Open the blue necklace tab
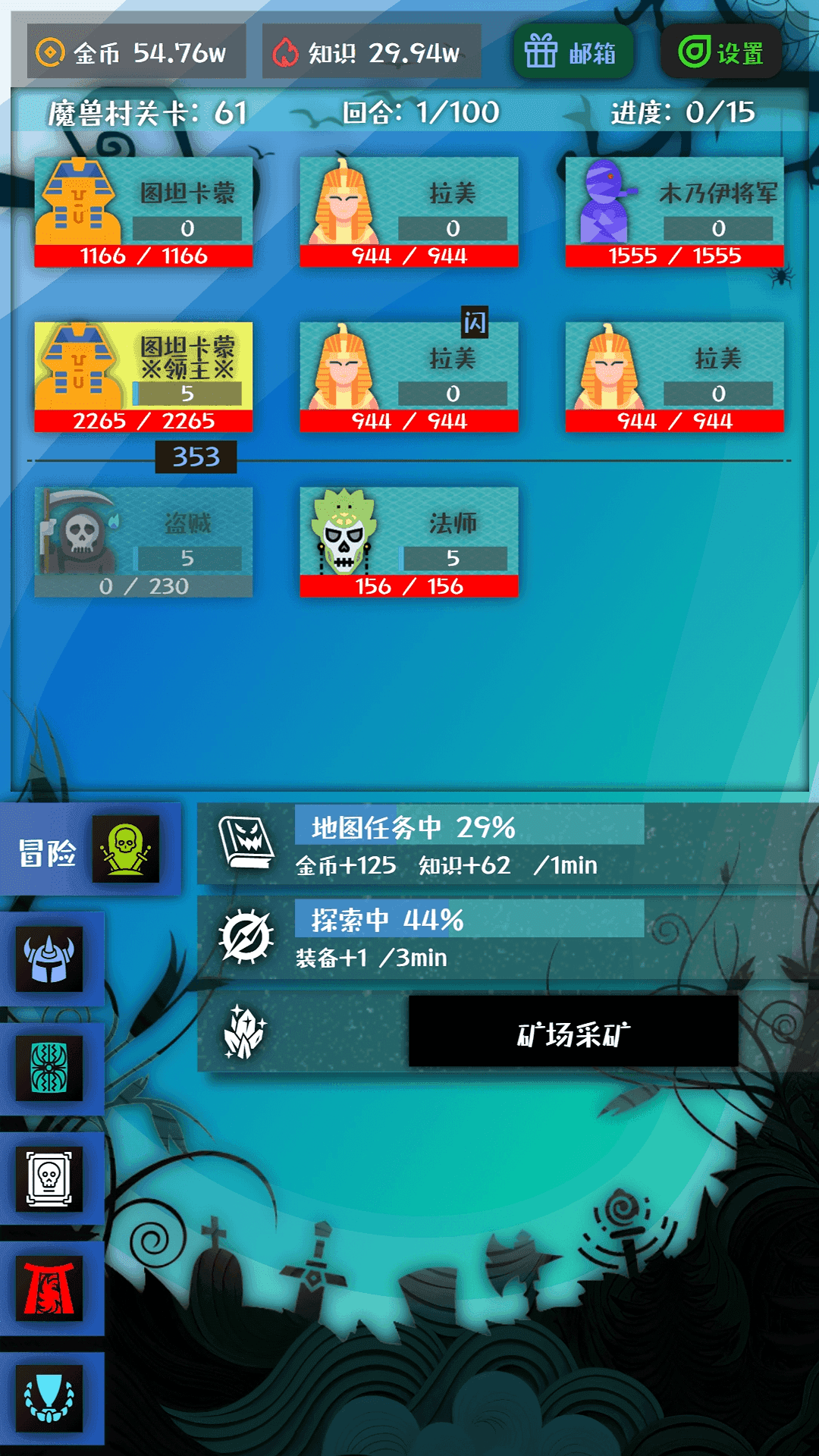 coord(50,1398)
